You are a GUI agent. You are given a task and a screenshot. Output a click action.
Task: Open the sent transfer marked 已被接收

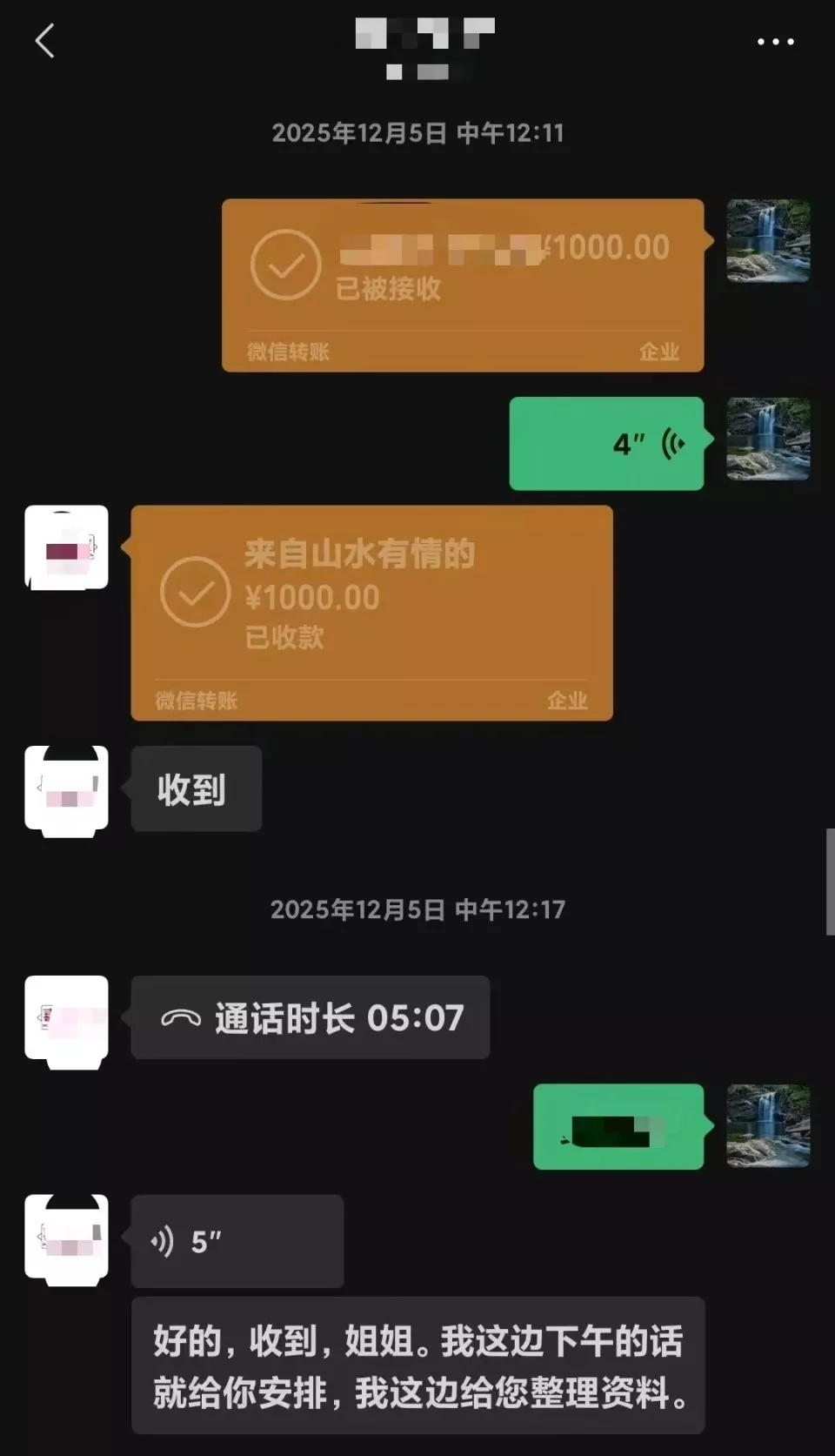[462, 285]
